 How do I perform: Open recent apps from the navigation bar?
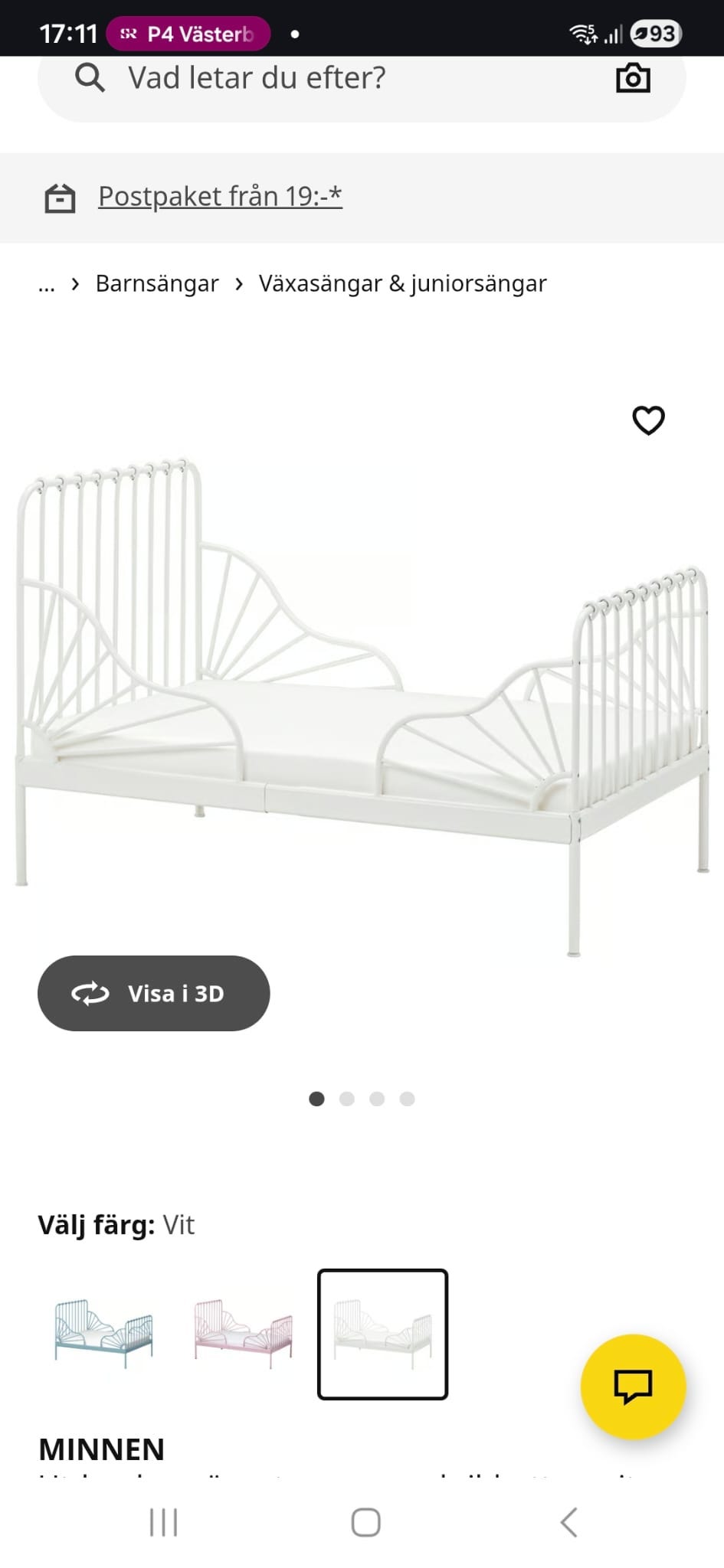tap(163, 1522)
